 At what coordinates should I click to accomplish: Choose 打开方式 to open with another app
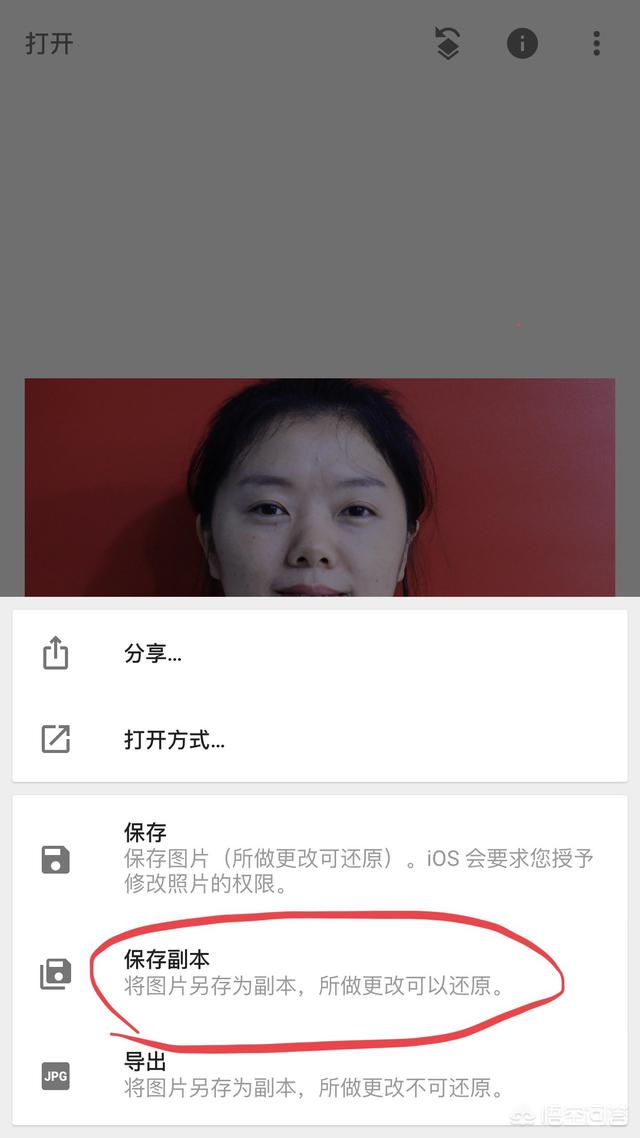pyautogui.click(x=174, y=740)
